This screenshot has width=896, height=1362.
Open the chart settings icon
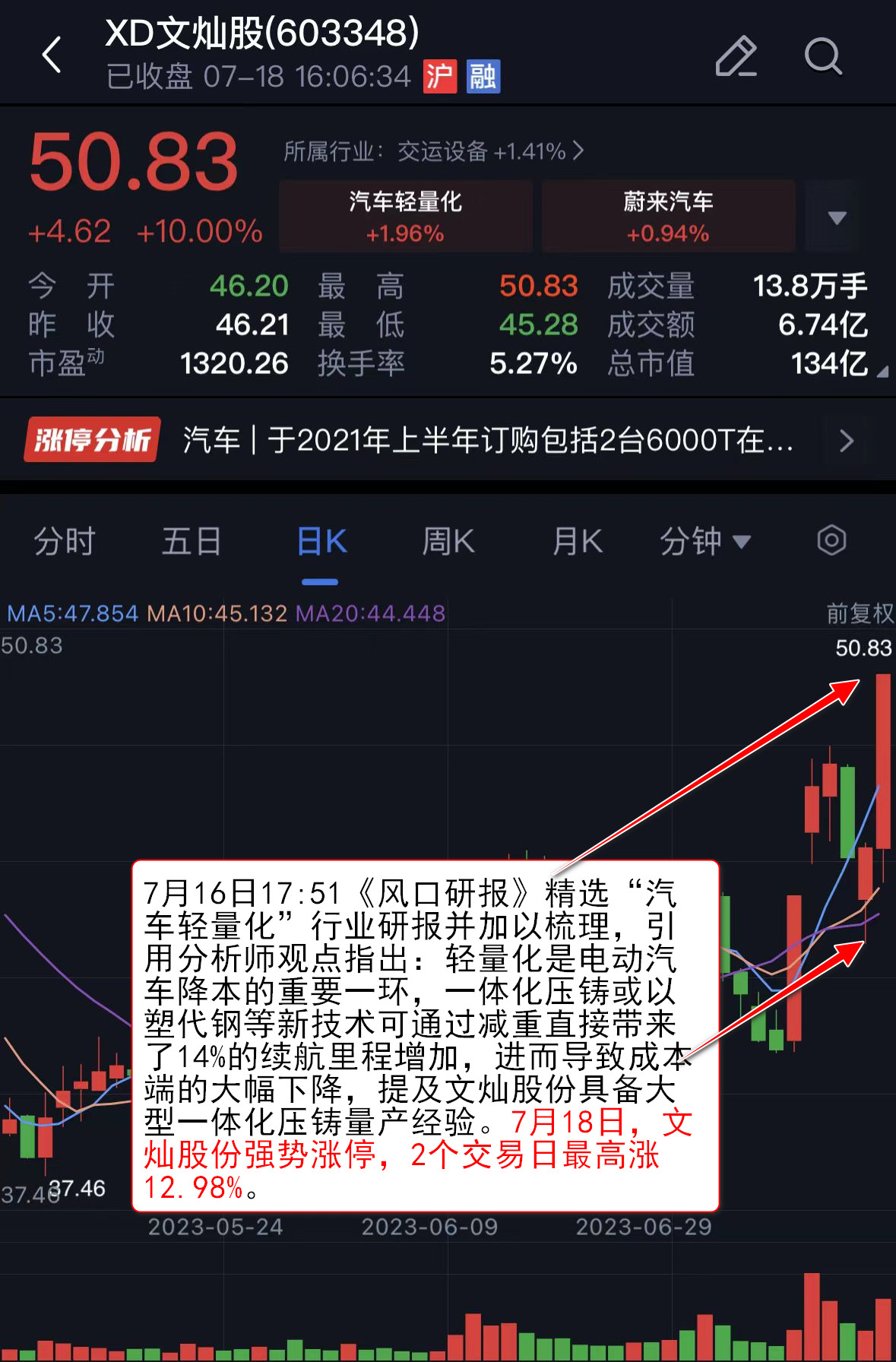pos(831,541)
